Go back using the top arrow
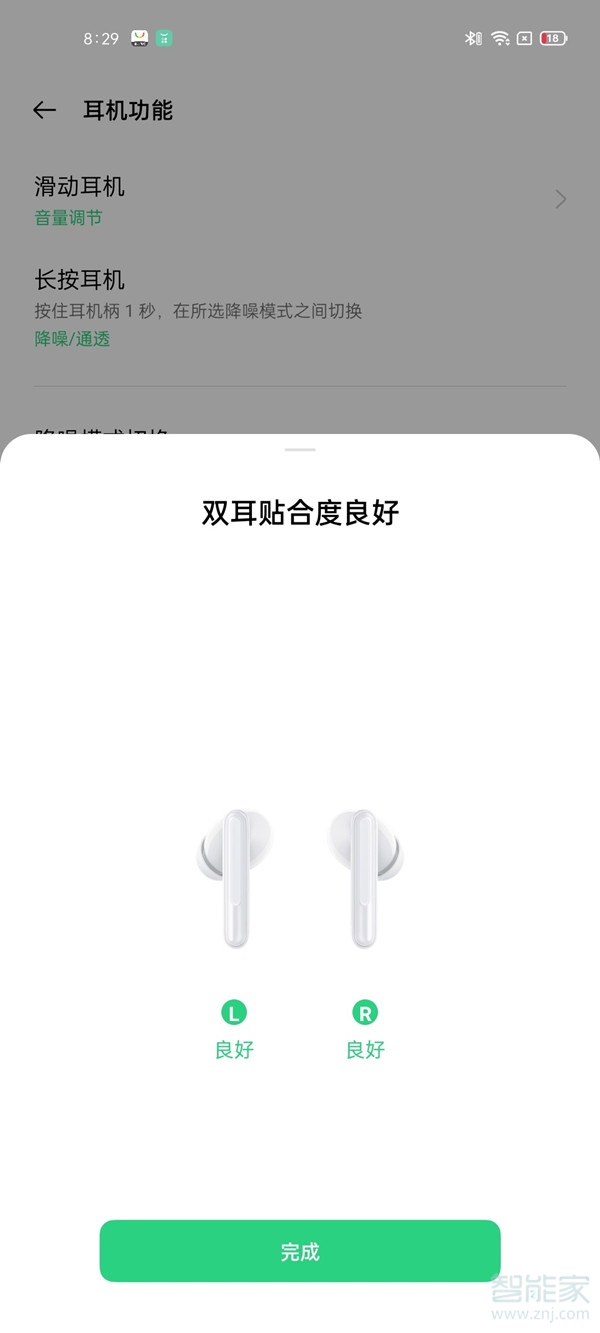Screen dimensions: 600x1333 [44, 110]
